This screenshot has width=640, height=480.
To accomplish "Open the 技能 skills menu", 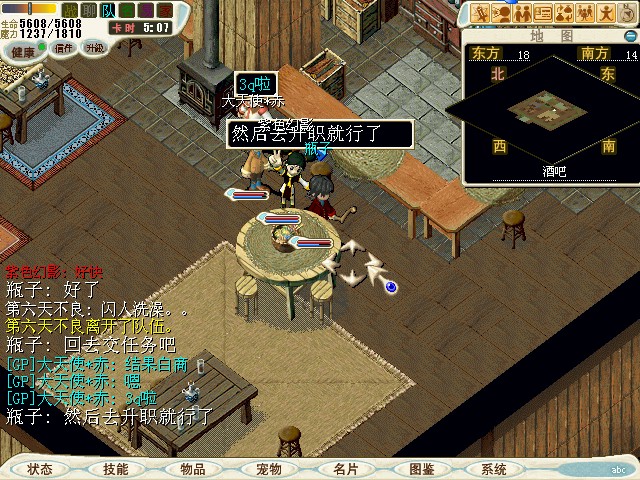I will click(x=115, y=469).
